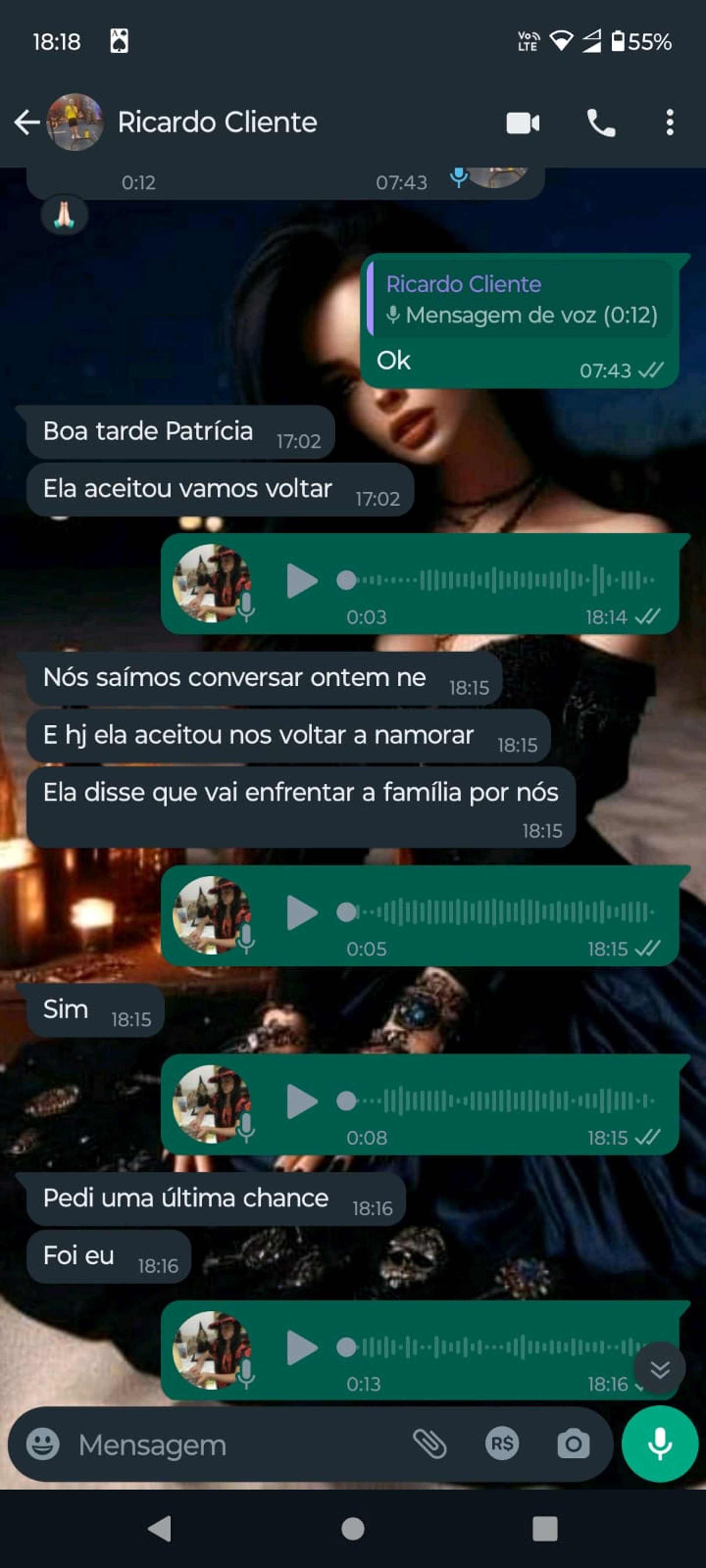Open the emoji picker

coord(43,1444)
